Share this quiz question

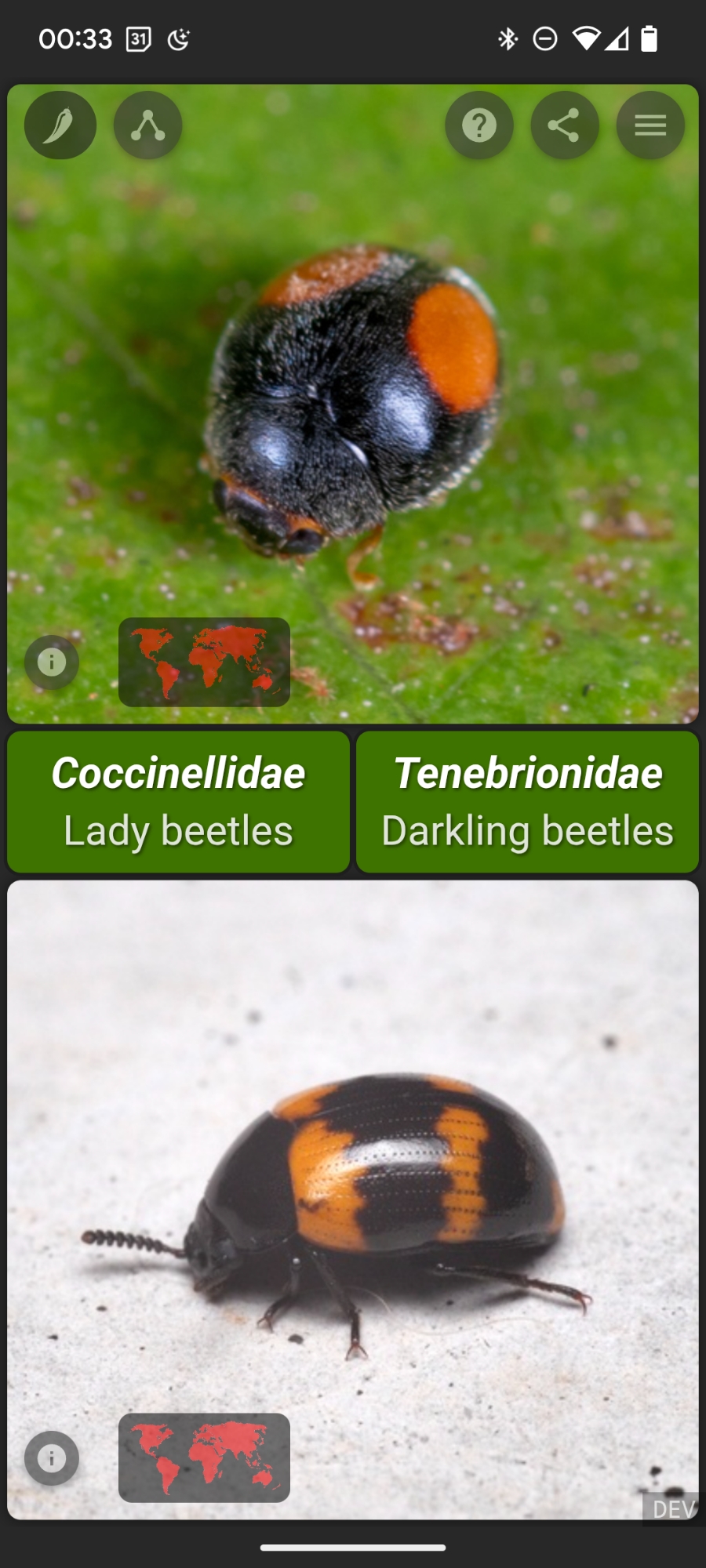click(x=565, y=125)
